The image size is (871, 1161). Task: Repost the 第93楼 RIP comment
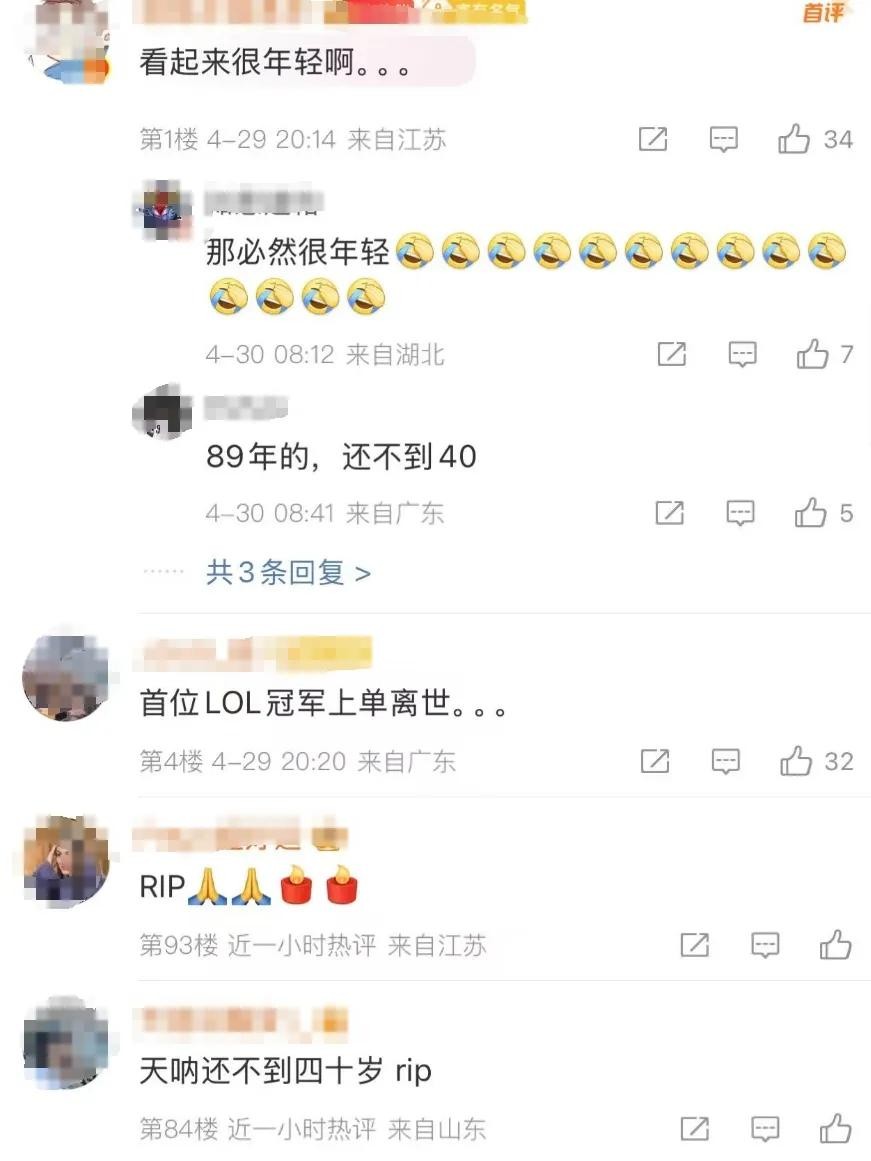(x=695, y=945)
